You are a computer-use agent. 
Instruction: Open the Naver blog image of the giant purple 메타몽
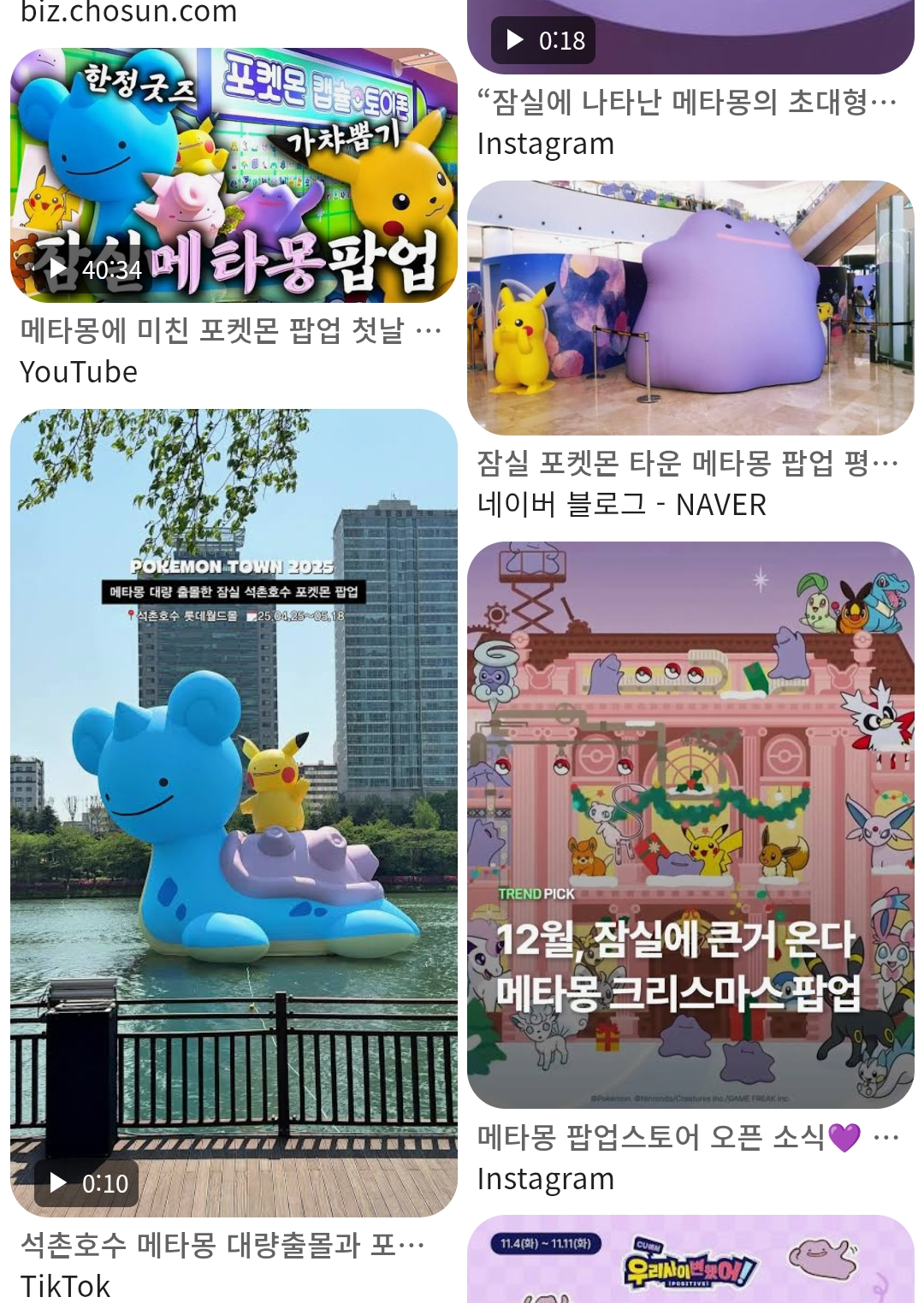tap(690, 308)
